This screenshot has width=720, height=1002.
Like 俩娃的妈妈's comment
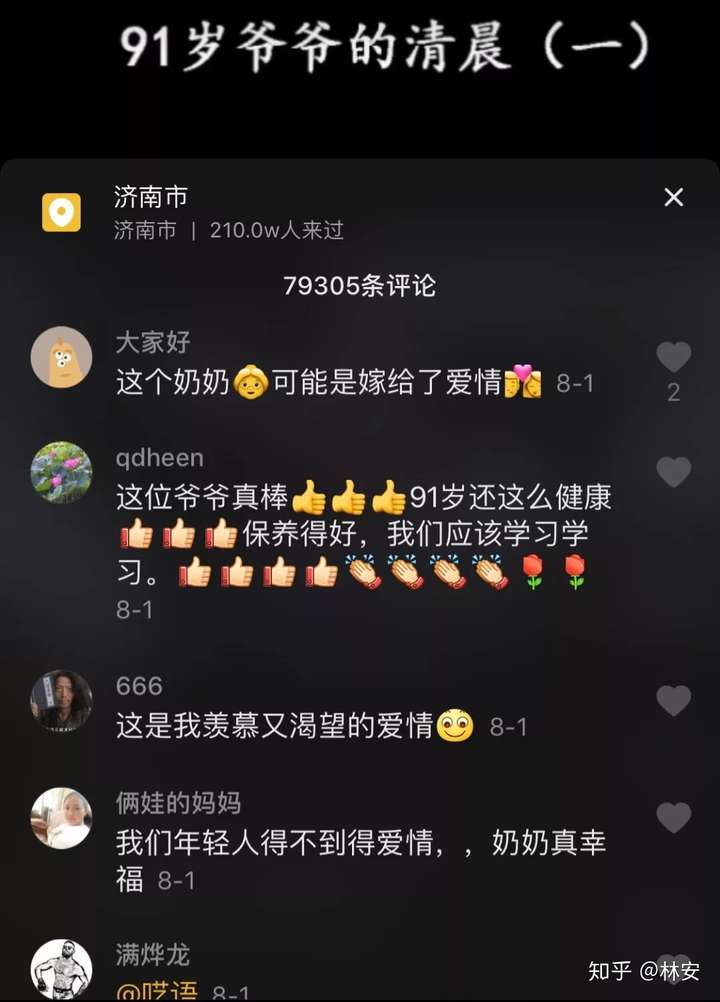pyautogui.click(x=673, y=818)
